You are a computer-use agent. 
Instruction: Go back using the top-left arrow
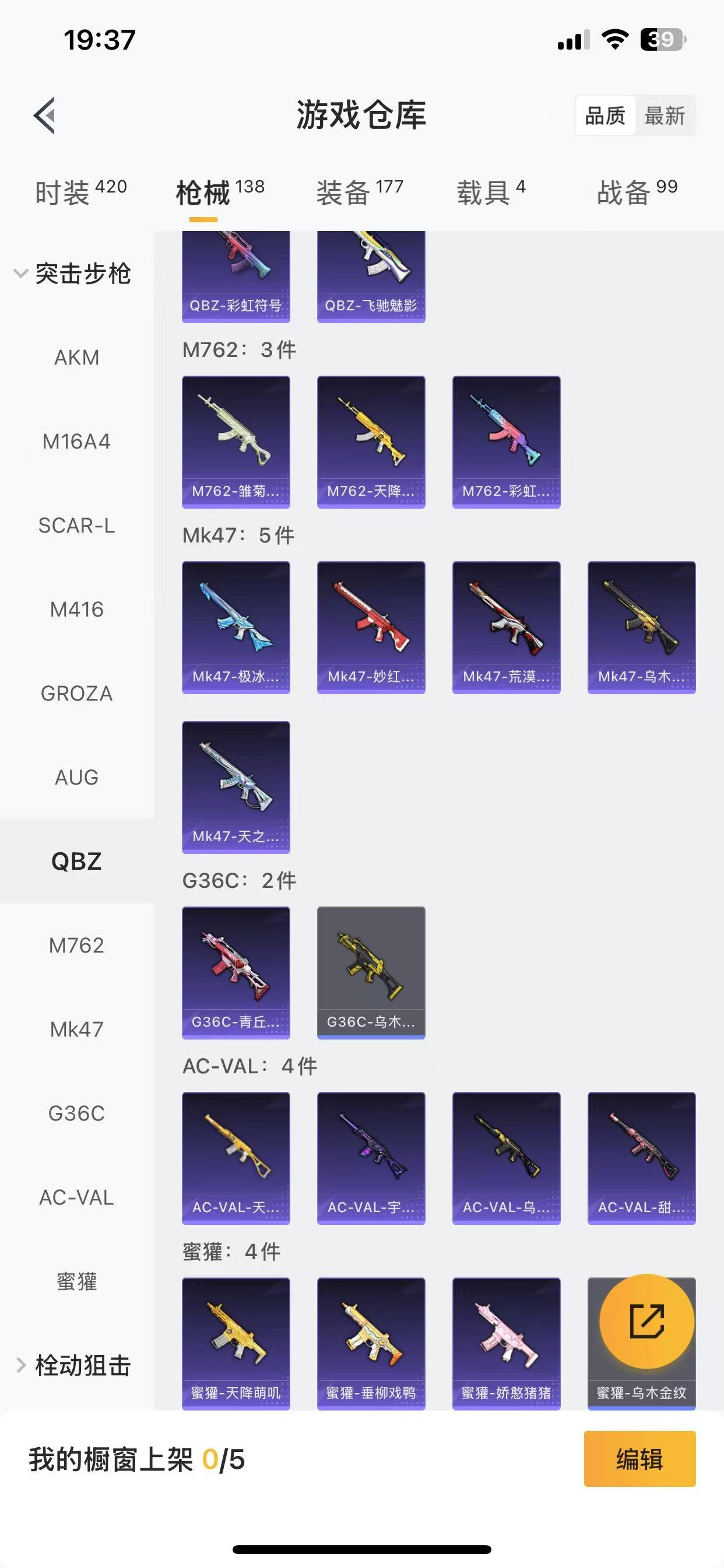click(44, 115)
